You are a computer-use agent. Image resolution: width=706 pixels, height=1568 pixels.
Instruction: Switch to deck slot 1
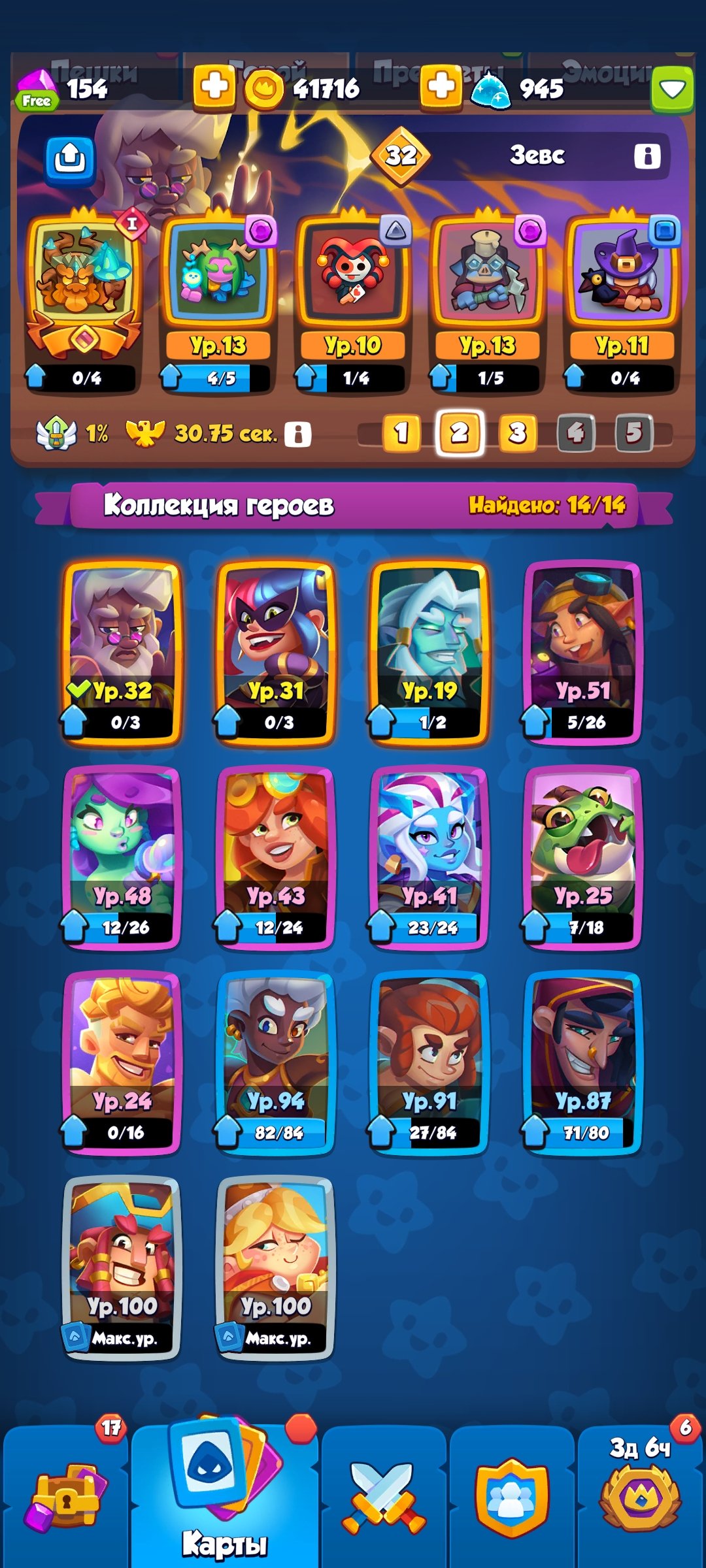coord(401,433)
